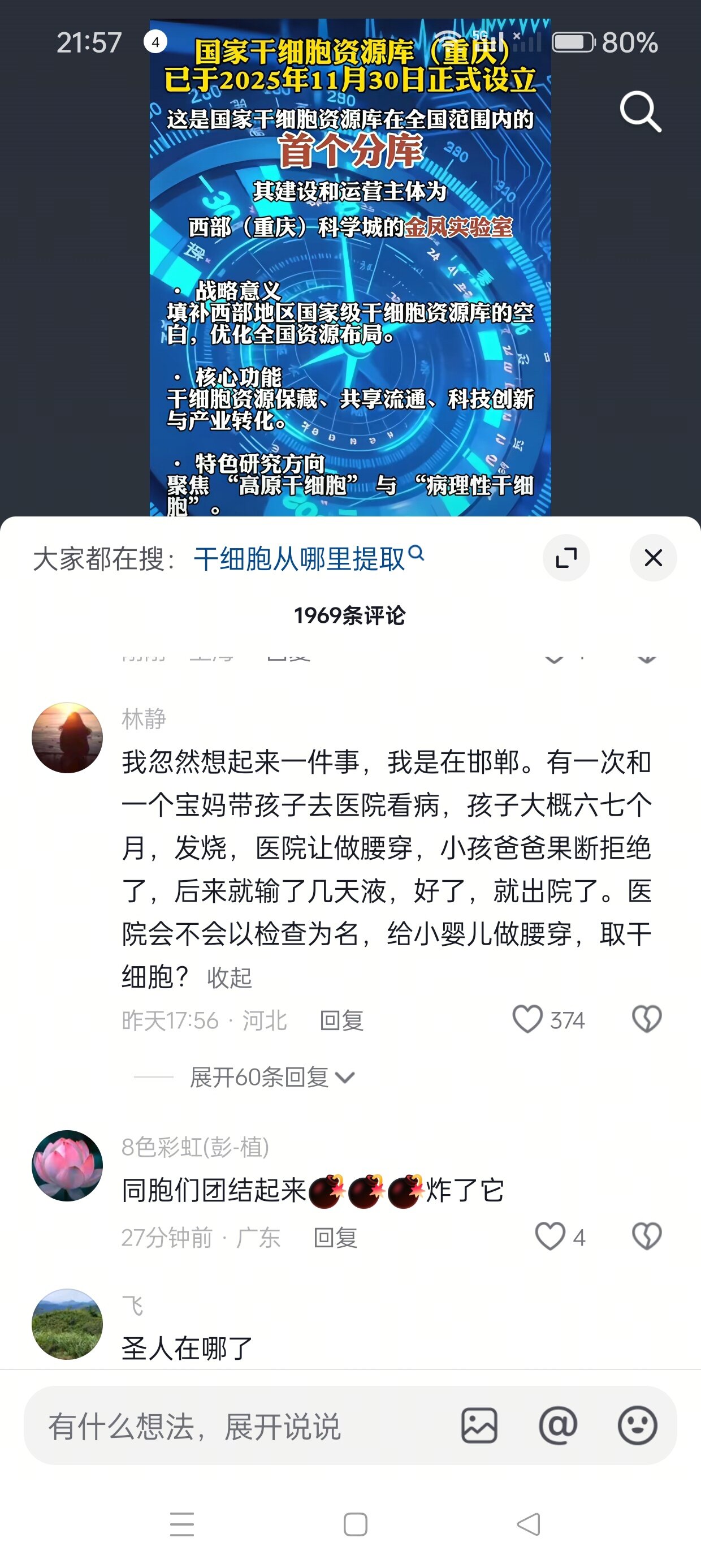Open 林静's profile avatar
The height and width of the screenshot is (1568, 701).
point(67,738)
